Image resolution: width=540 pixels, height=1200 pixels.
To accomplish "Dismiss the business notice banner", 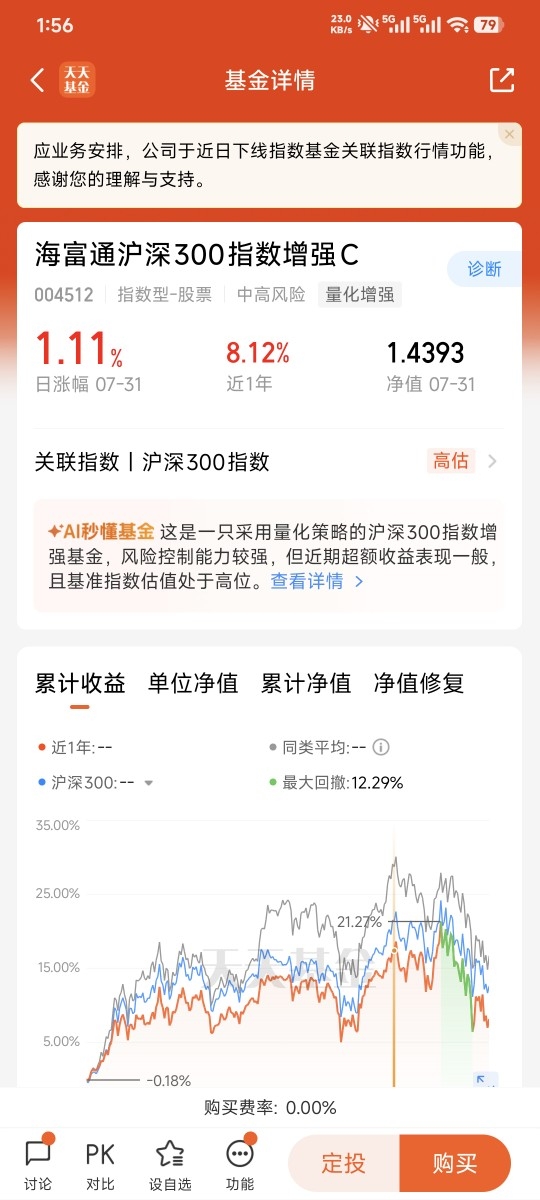I will (510, 134).
